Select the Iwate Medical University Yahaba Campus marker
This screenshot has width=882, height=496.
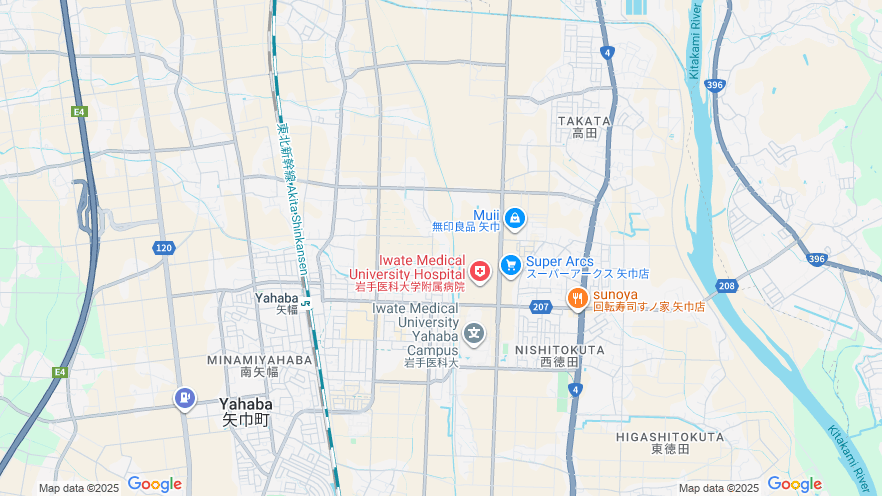[x=473, y=334]
